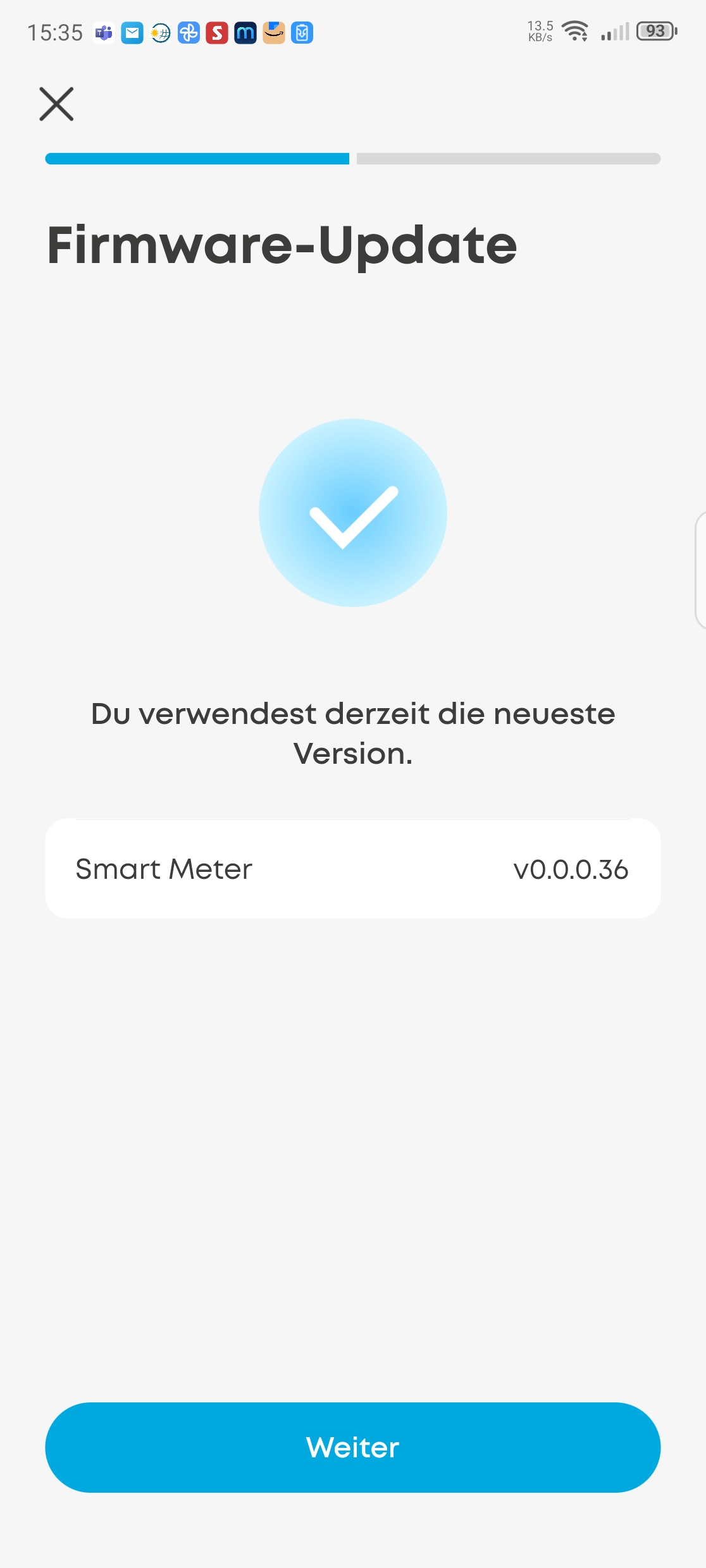Close the firmware update screen
706x1568 pixels.
coord(57,104)
